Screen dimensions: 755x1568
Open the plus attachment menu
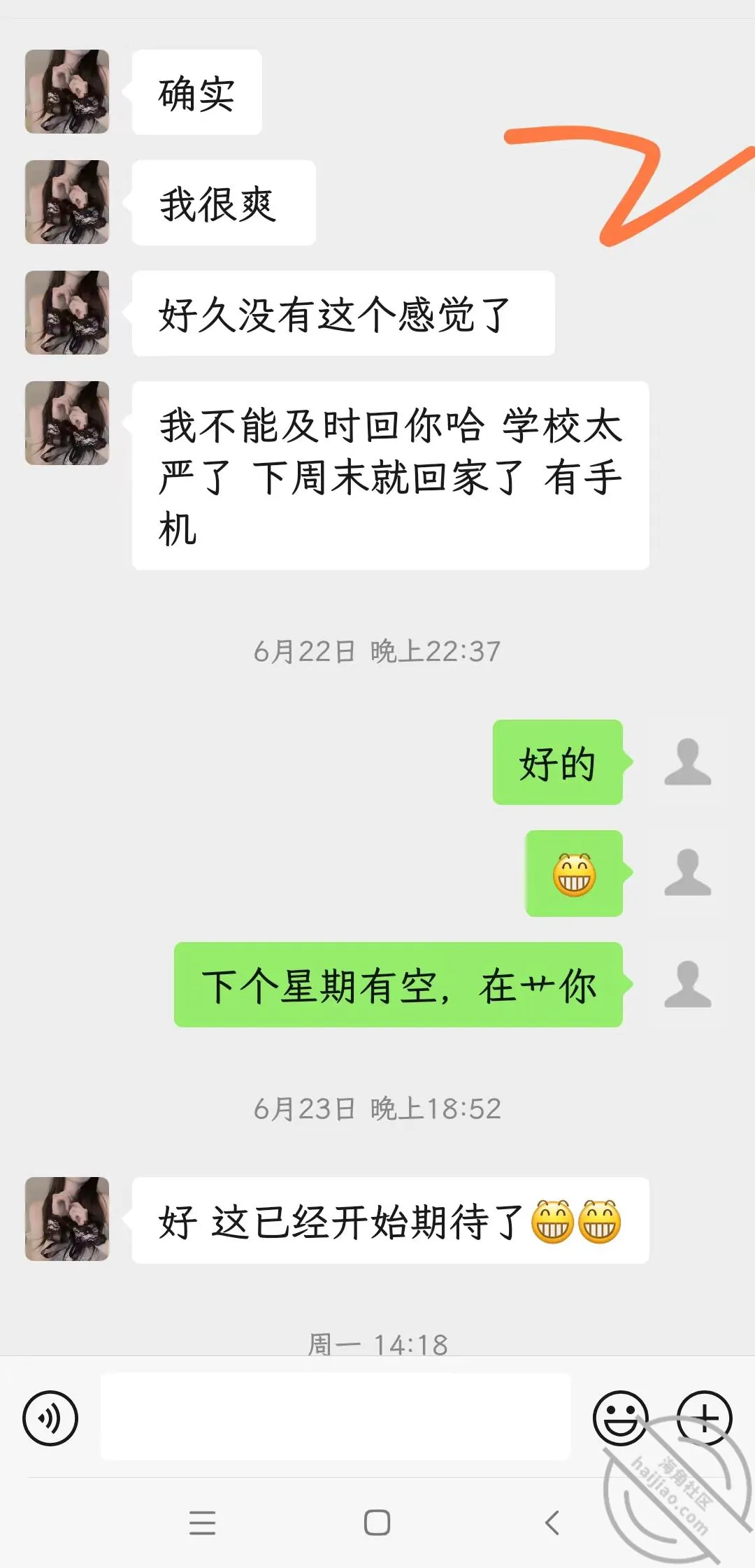point(705,1418)
